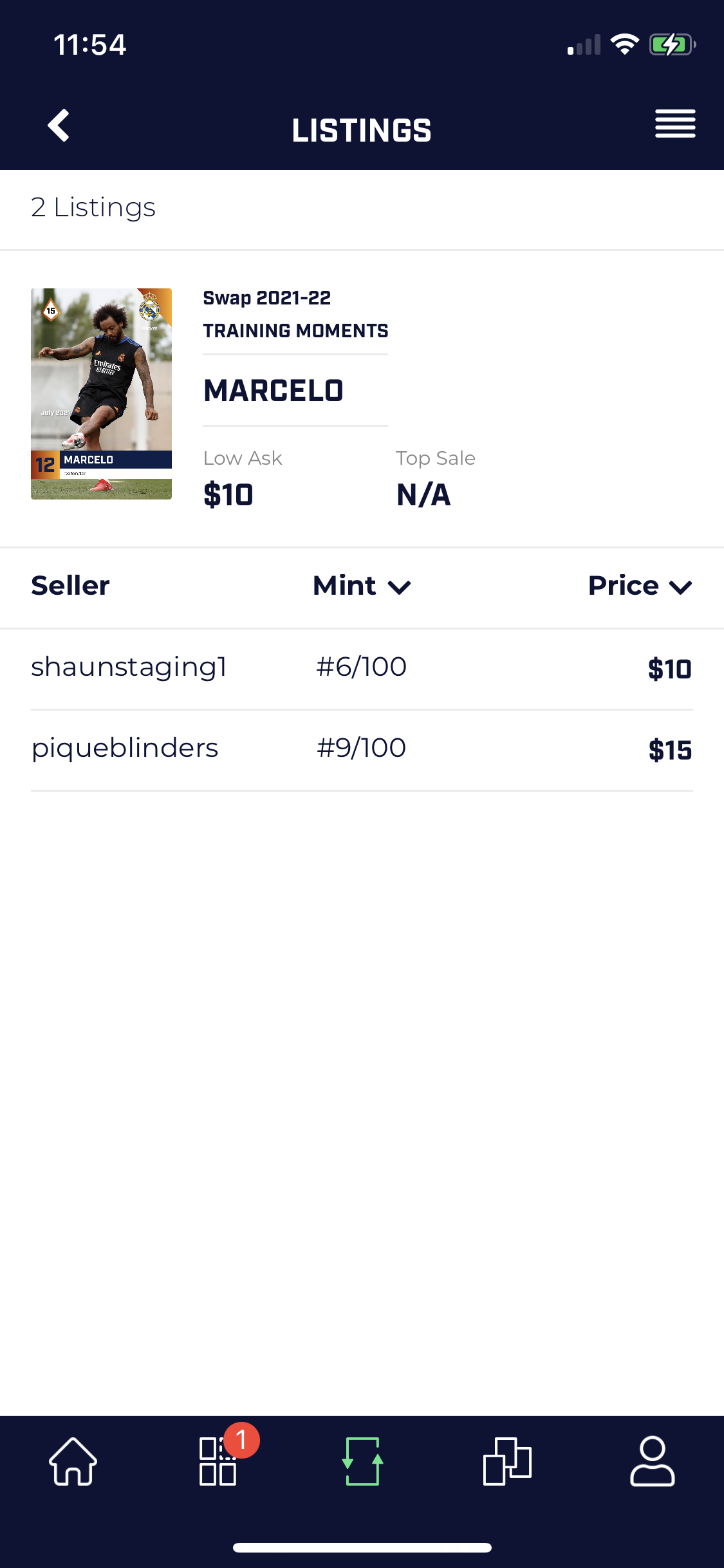Viewport: 724px width, 1568px height.
Task: Open the stacked cards collection tab
Action: point(507,1461)
